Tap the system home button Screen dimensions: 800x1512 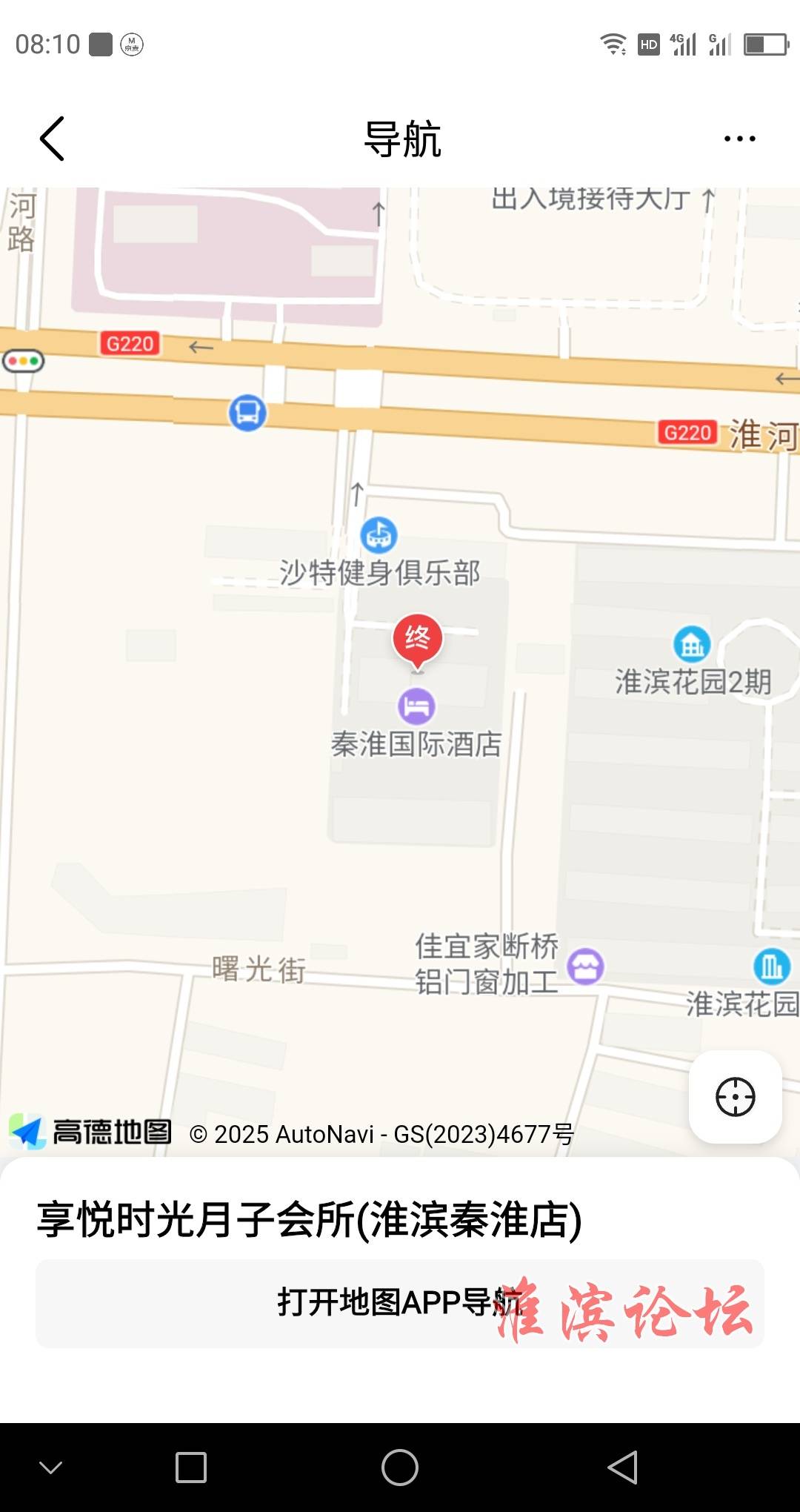(x=400, y=1468)
